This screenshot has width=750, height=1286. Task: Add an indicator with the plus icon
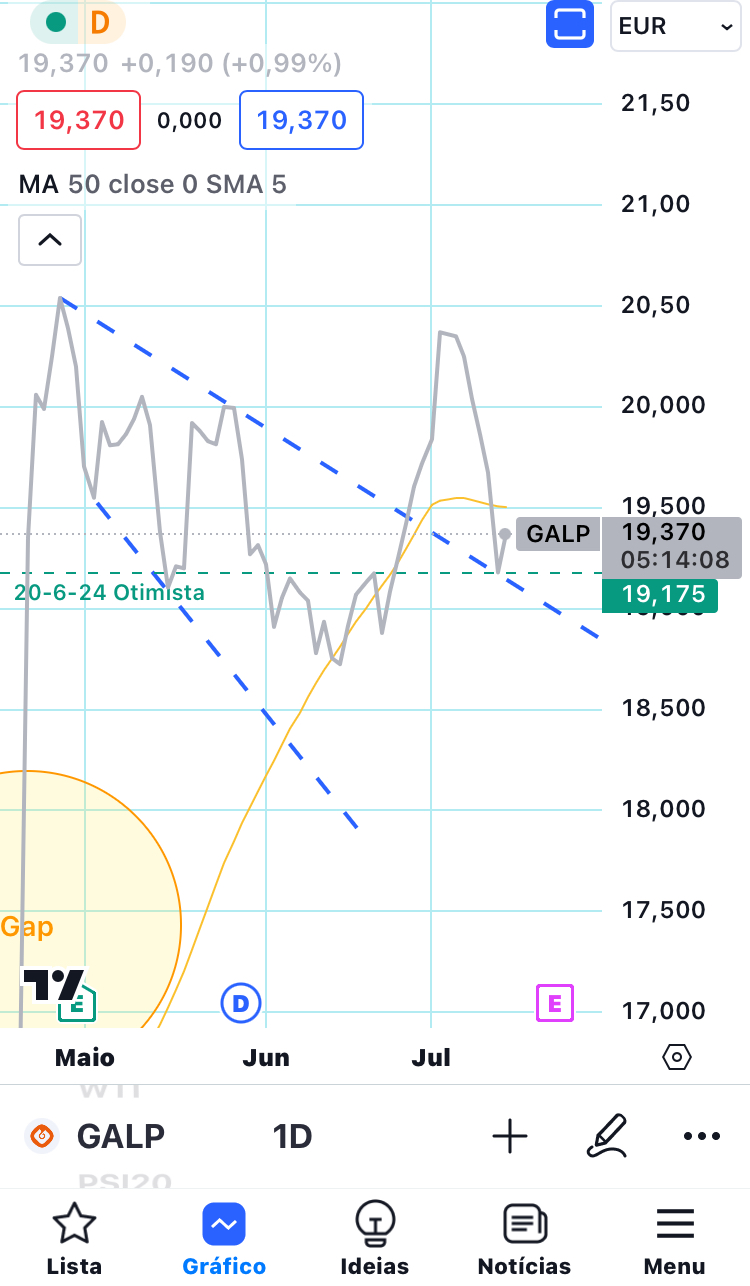point(510,1137)
